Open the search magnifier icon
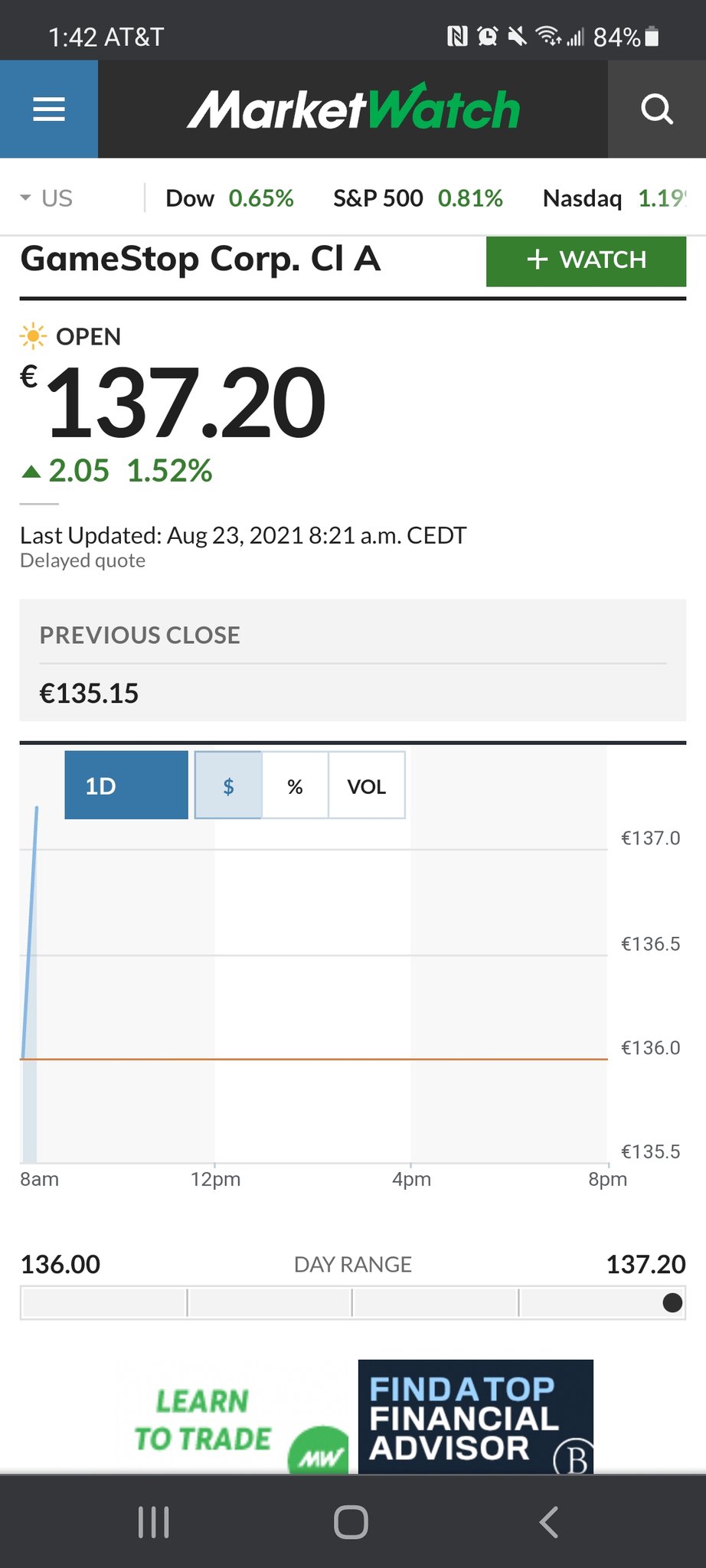Viewport: 706px width, 1568px height. pyautogui.click(x=656, y=109)
